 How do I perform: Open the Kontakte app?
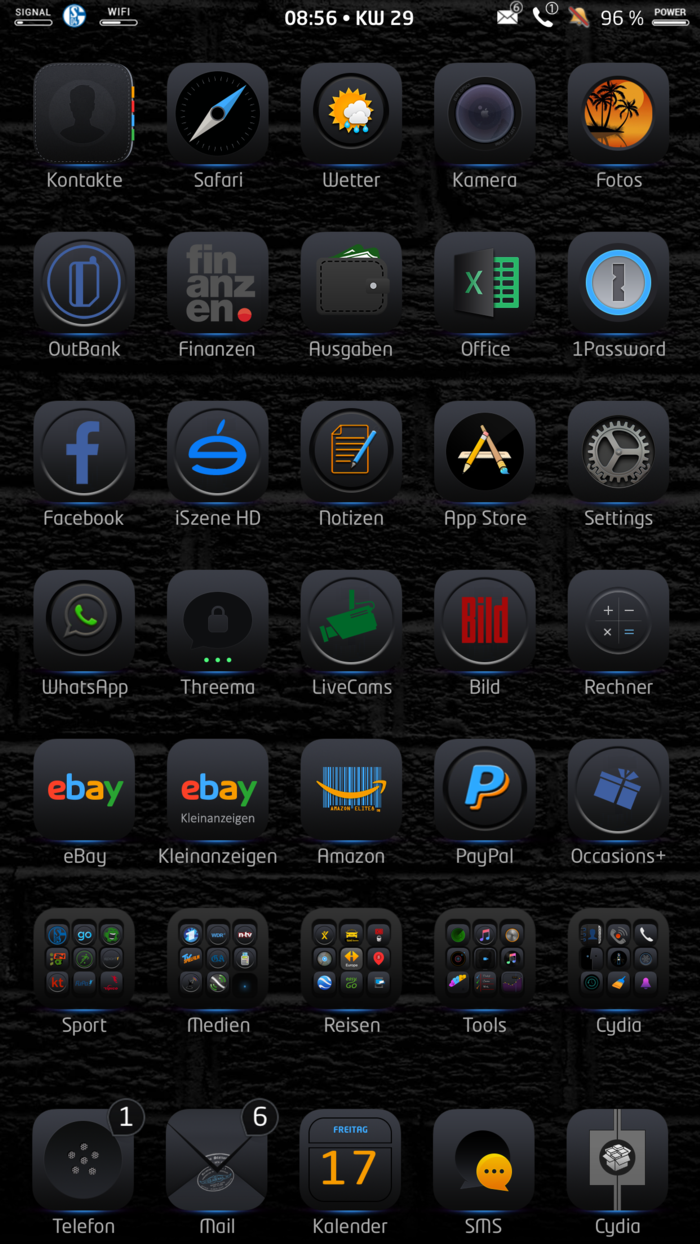pos(84,113)
